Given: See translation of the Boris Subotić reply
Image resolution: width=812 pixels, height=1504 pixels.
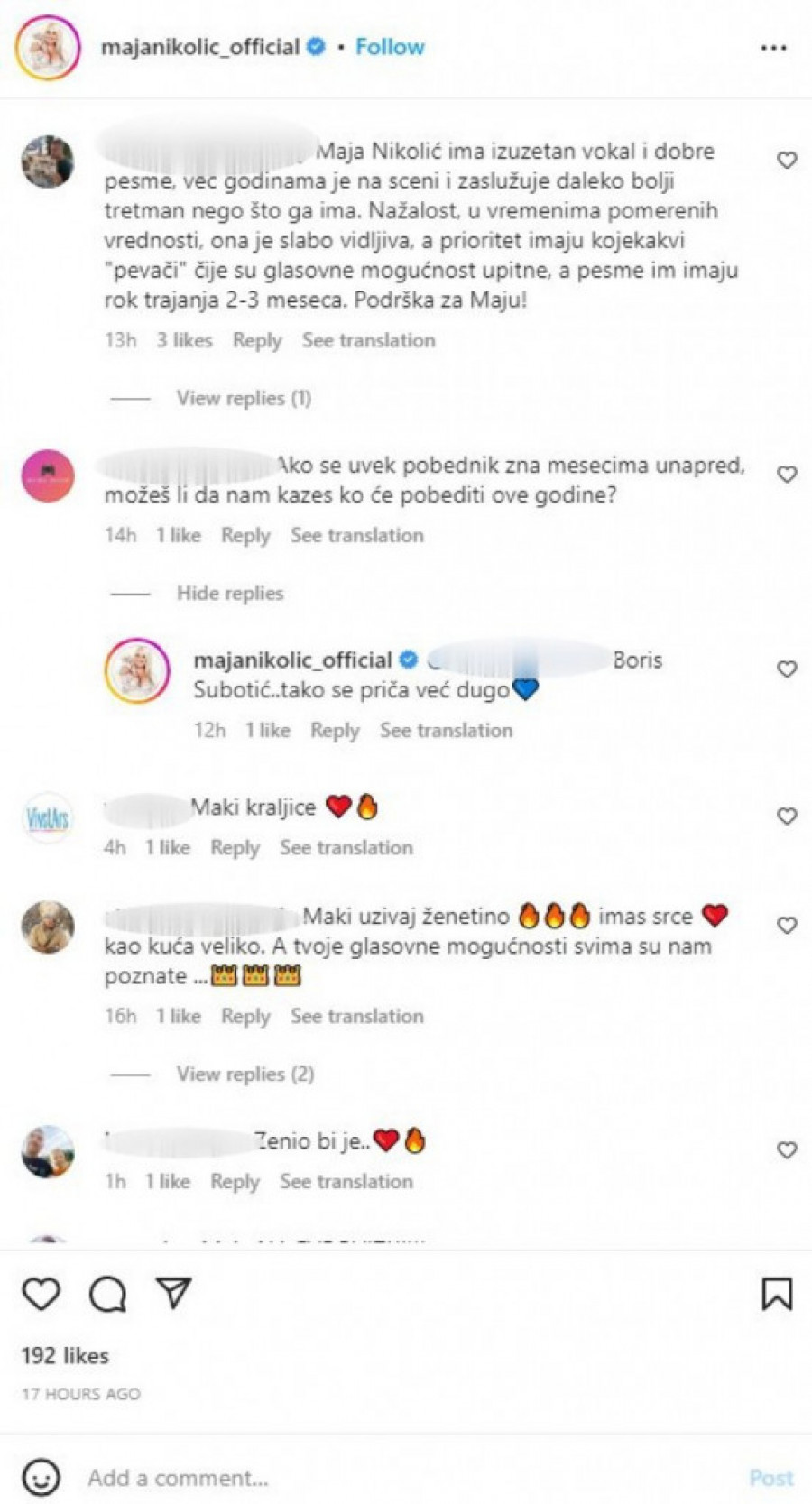Looking at the screenshot, I should pyautogui.click(x=446, y=730).
